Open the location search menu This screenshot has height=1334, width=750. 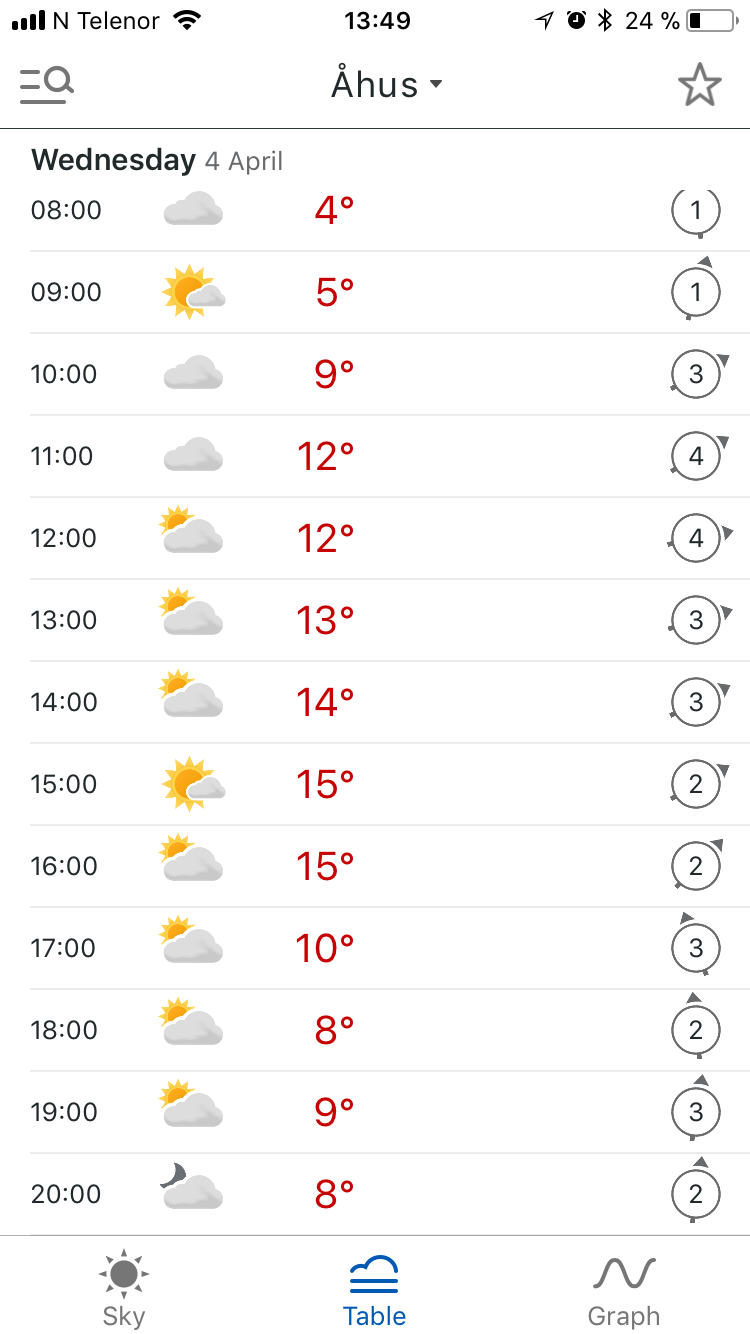click(47, 85)
